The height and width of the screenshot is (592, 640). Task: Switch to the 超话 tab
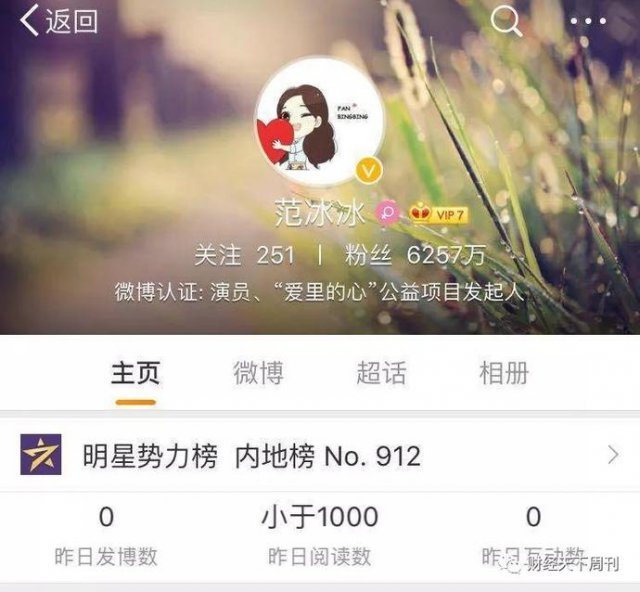(381, 373)
